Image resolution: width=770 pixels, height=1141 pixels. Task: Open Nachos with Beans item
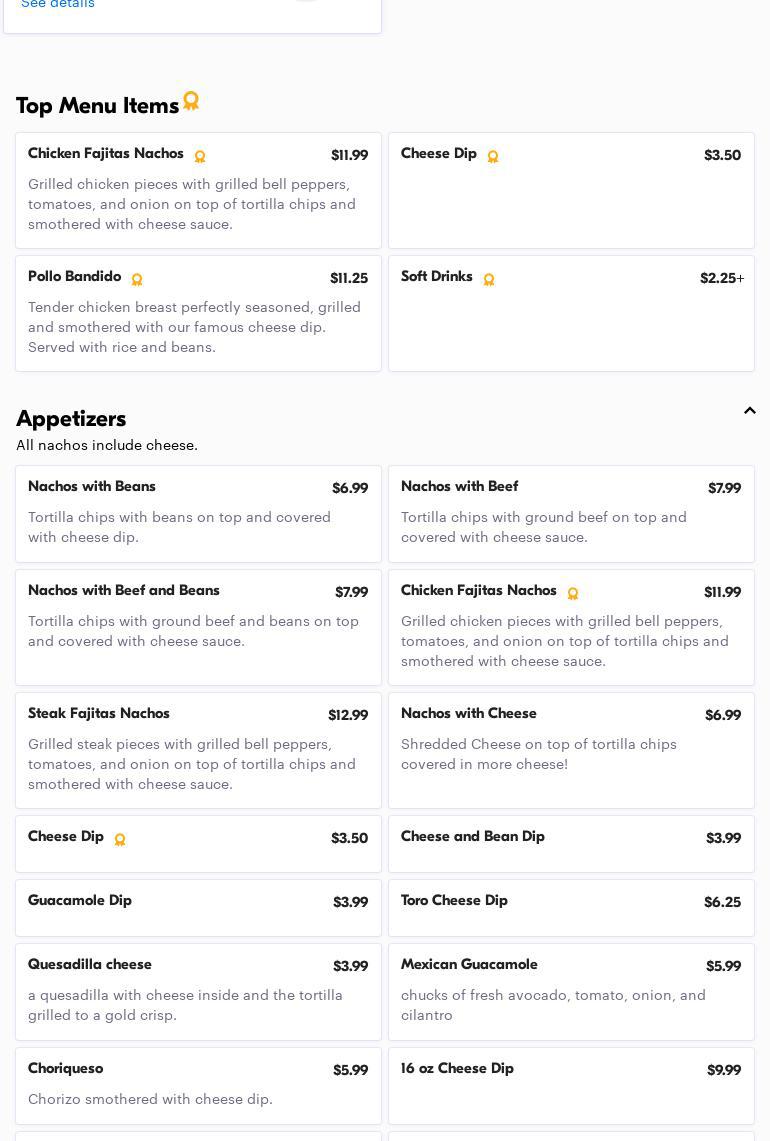point(198,513)
